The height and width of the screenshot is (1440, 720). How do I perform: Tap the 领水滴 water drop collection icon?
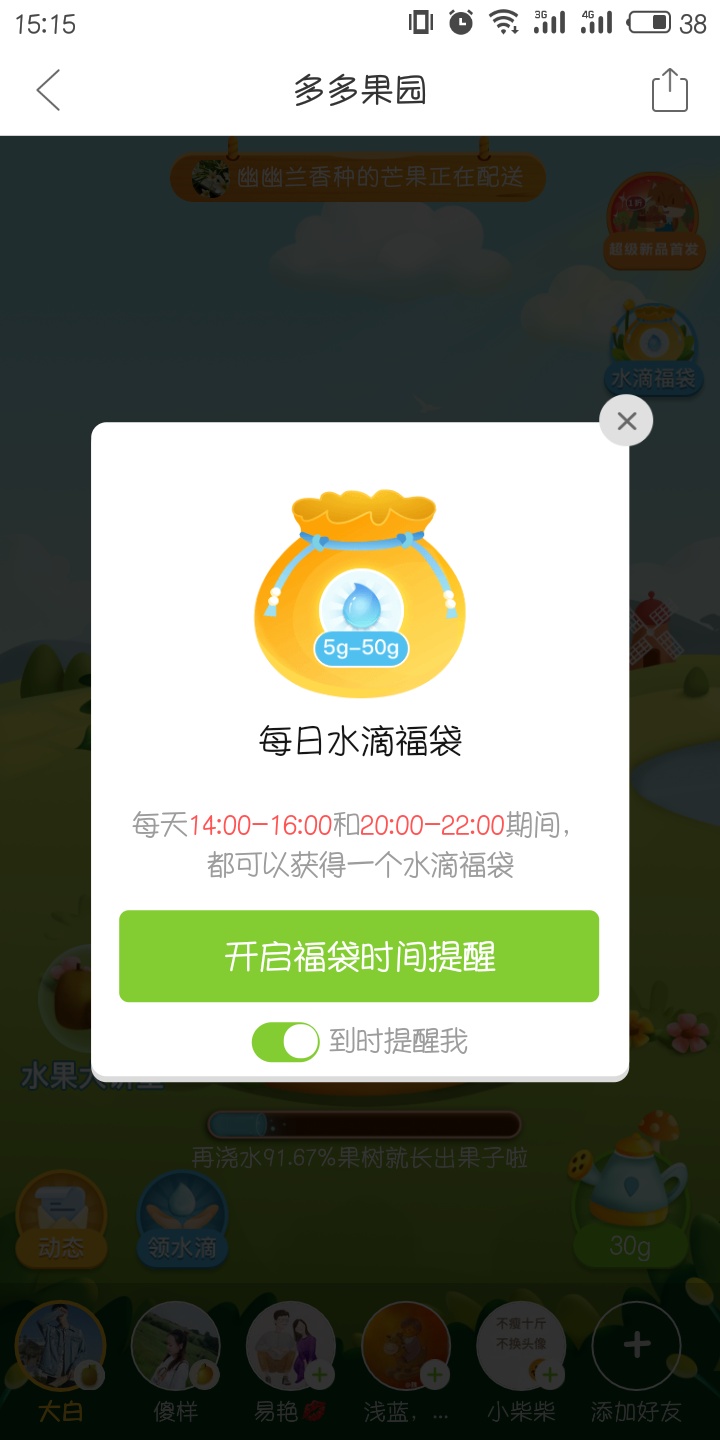(x=180, y=1215)
